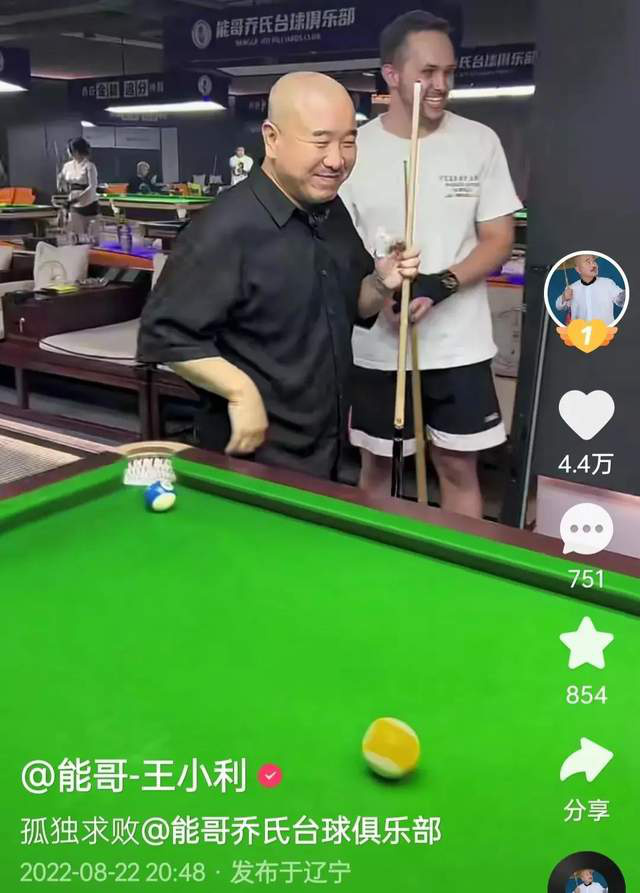640x893 pixels.
Task: Open the spinning music disc
Action: [x=586, y=876]
